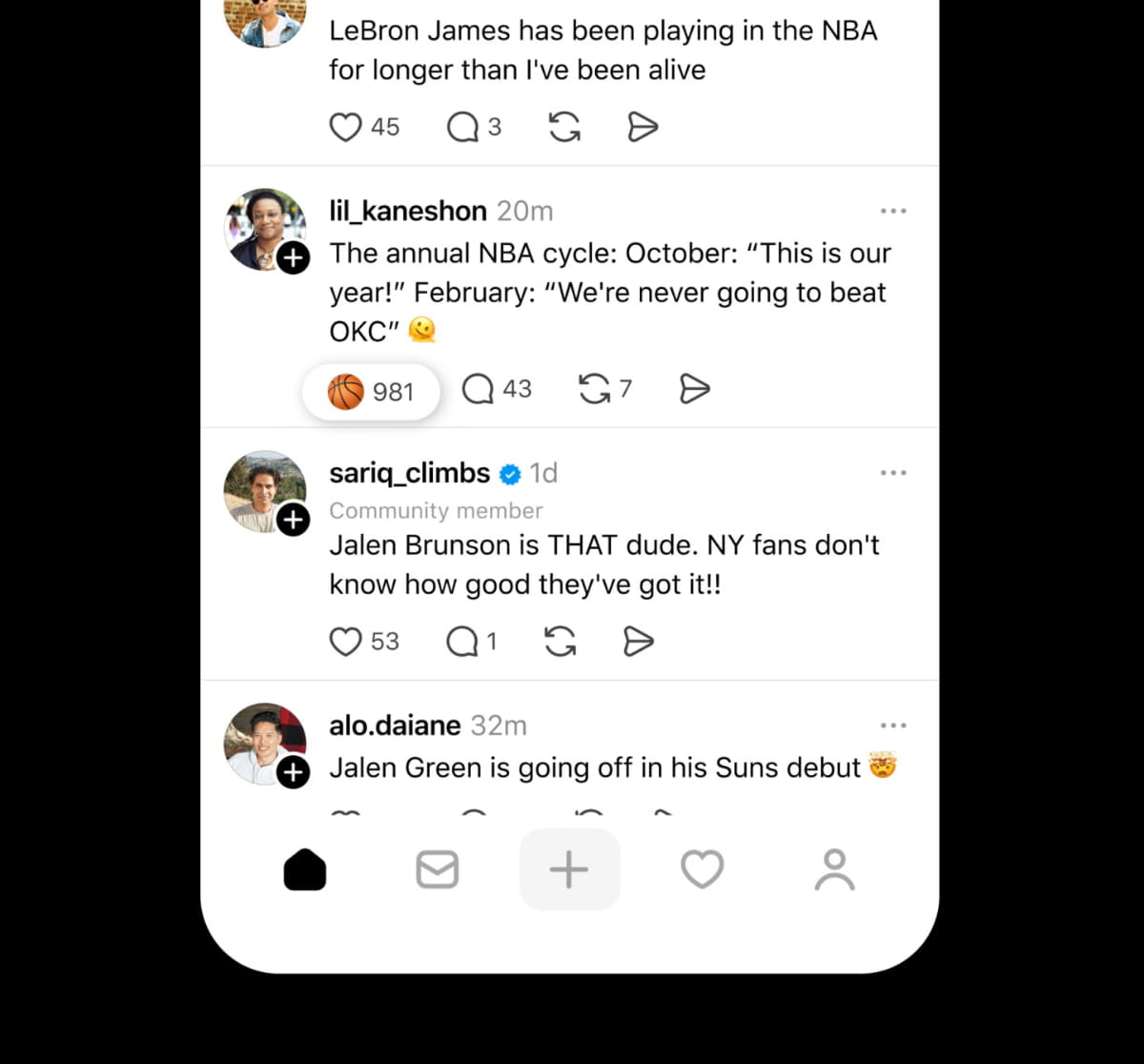Like the LeBron James post
Screen dimensions: 1144x1064
345,127
